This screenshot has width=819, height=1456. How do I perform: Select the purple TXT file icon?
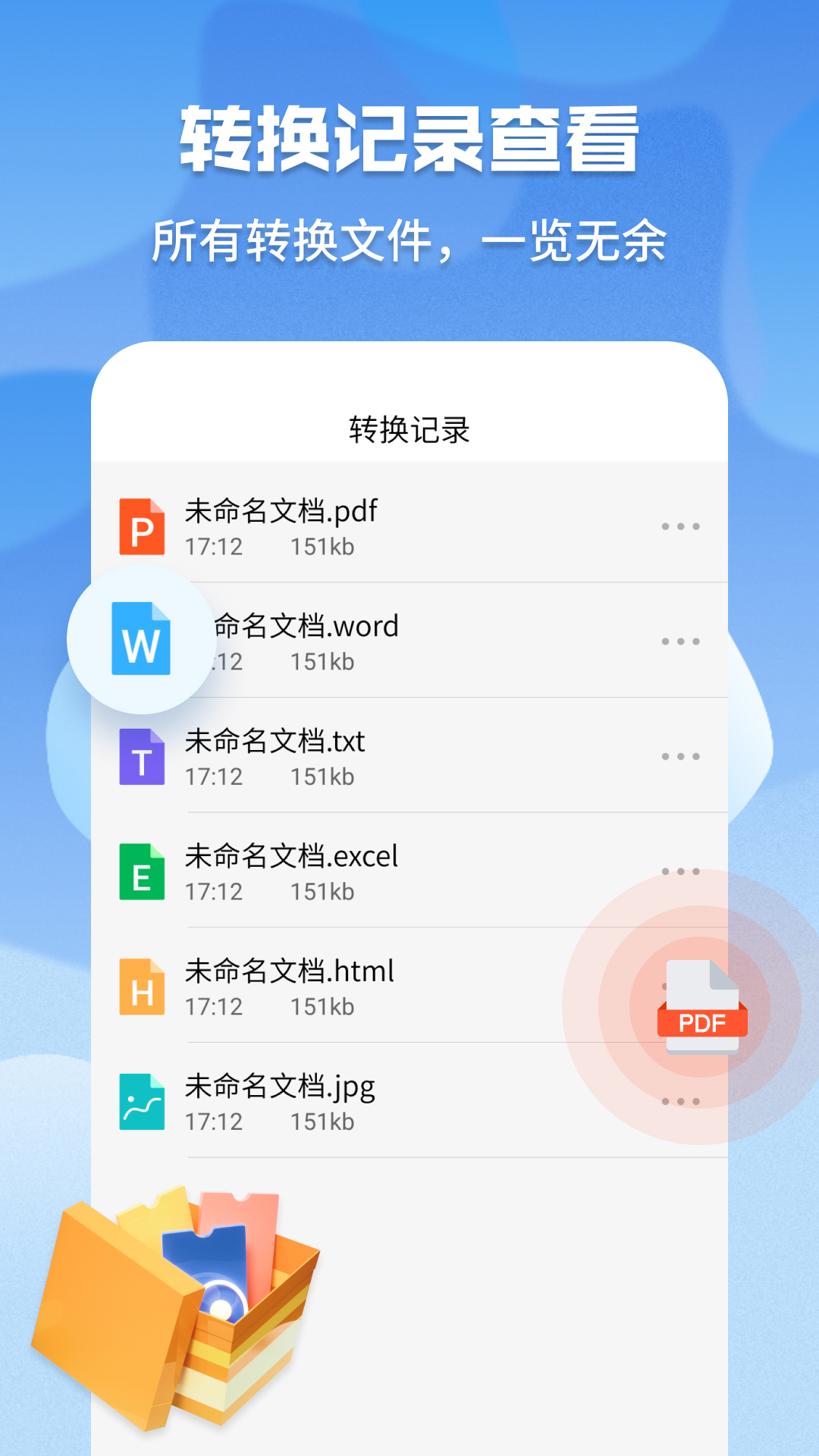tap(143, 756)
